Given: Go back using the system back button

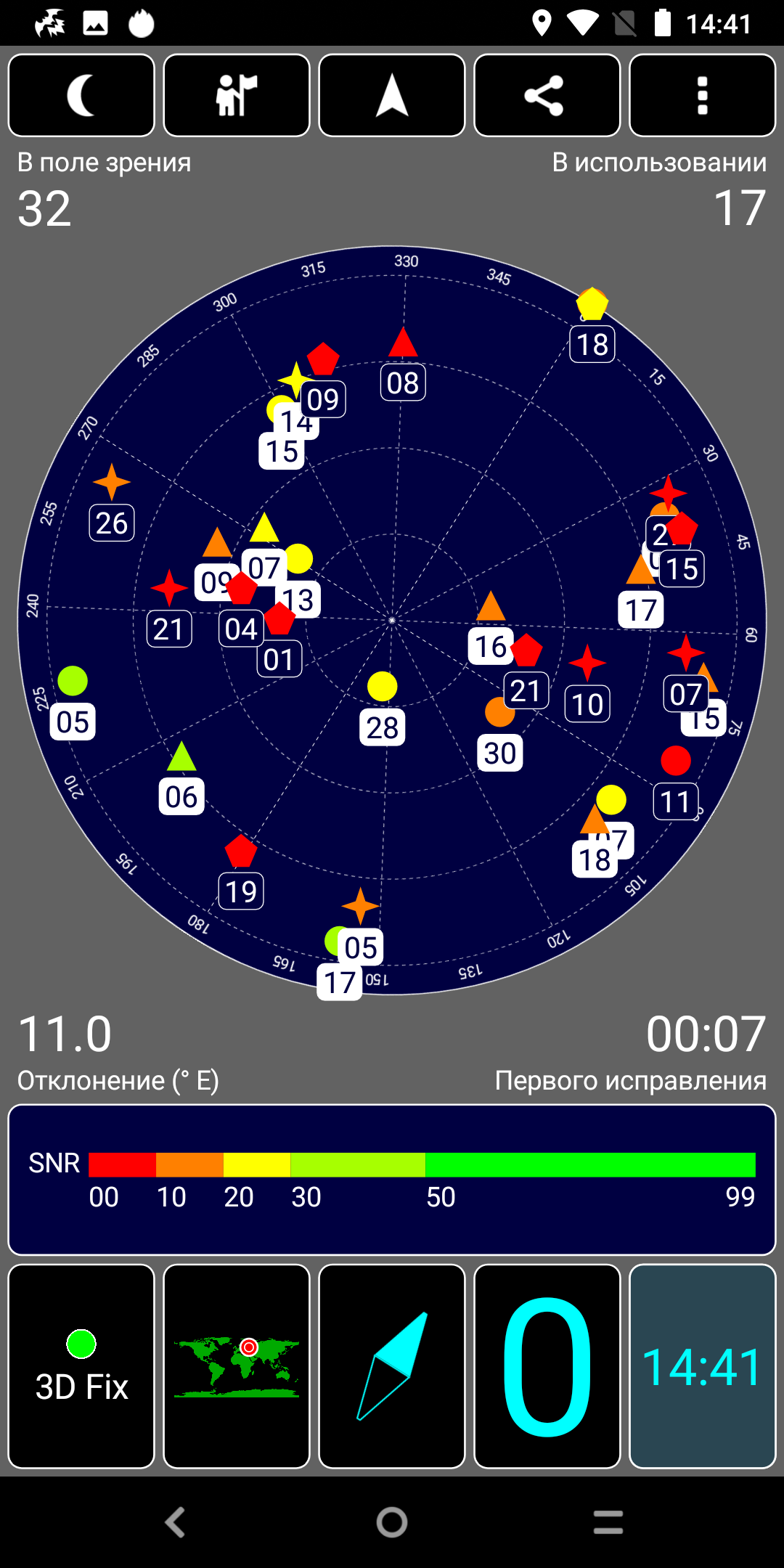Looking at the screenshot, I should (175, 1522).
